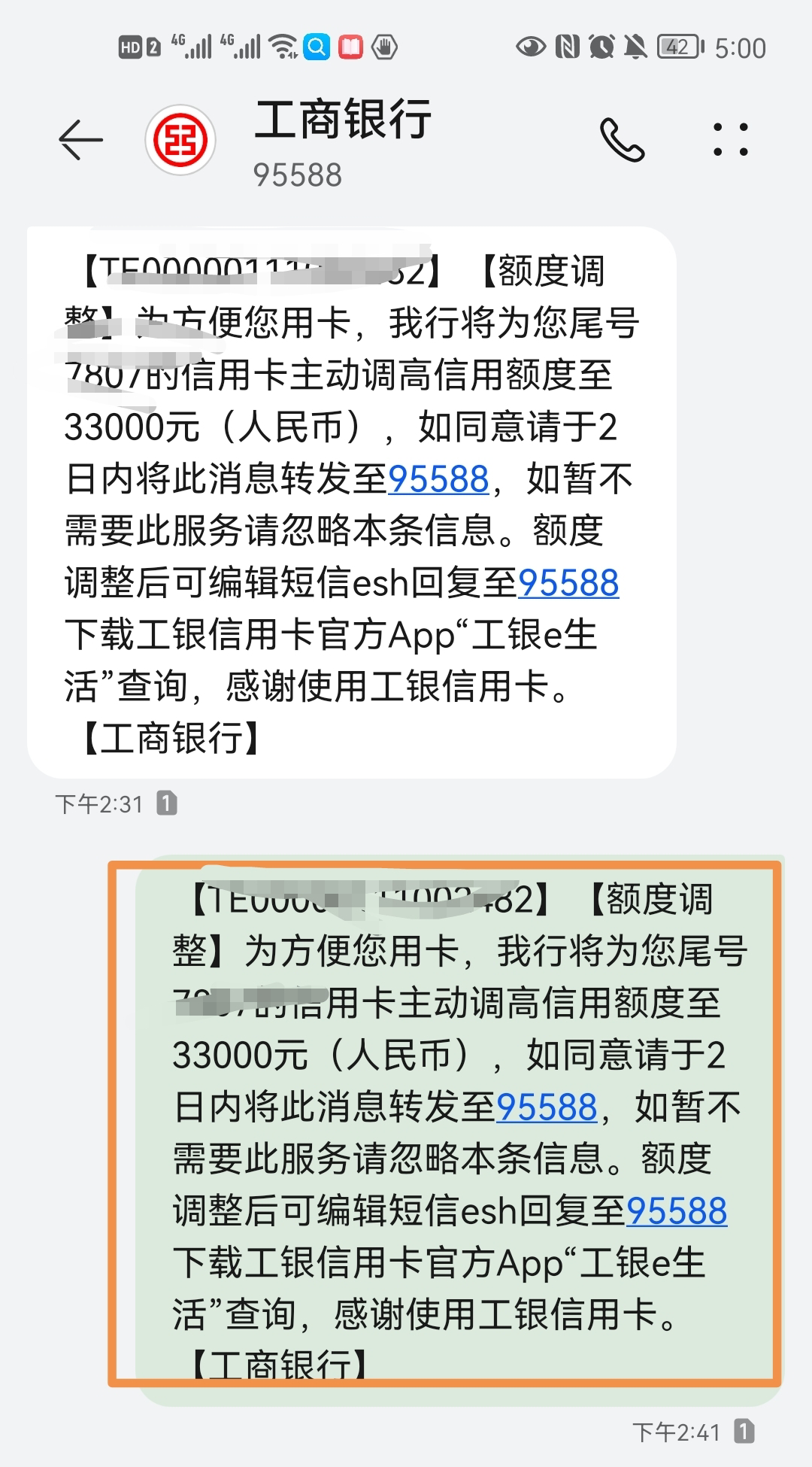Tap the first 95588 link in the sent message
Image resolution: width=812 pixels, height=1467 pixels.
coord(547,1107)
